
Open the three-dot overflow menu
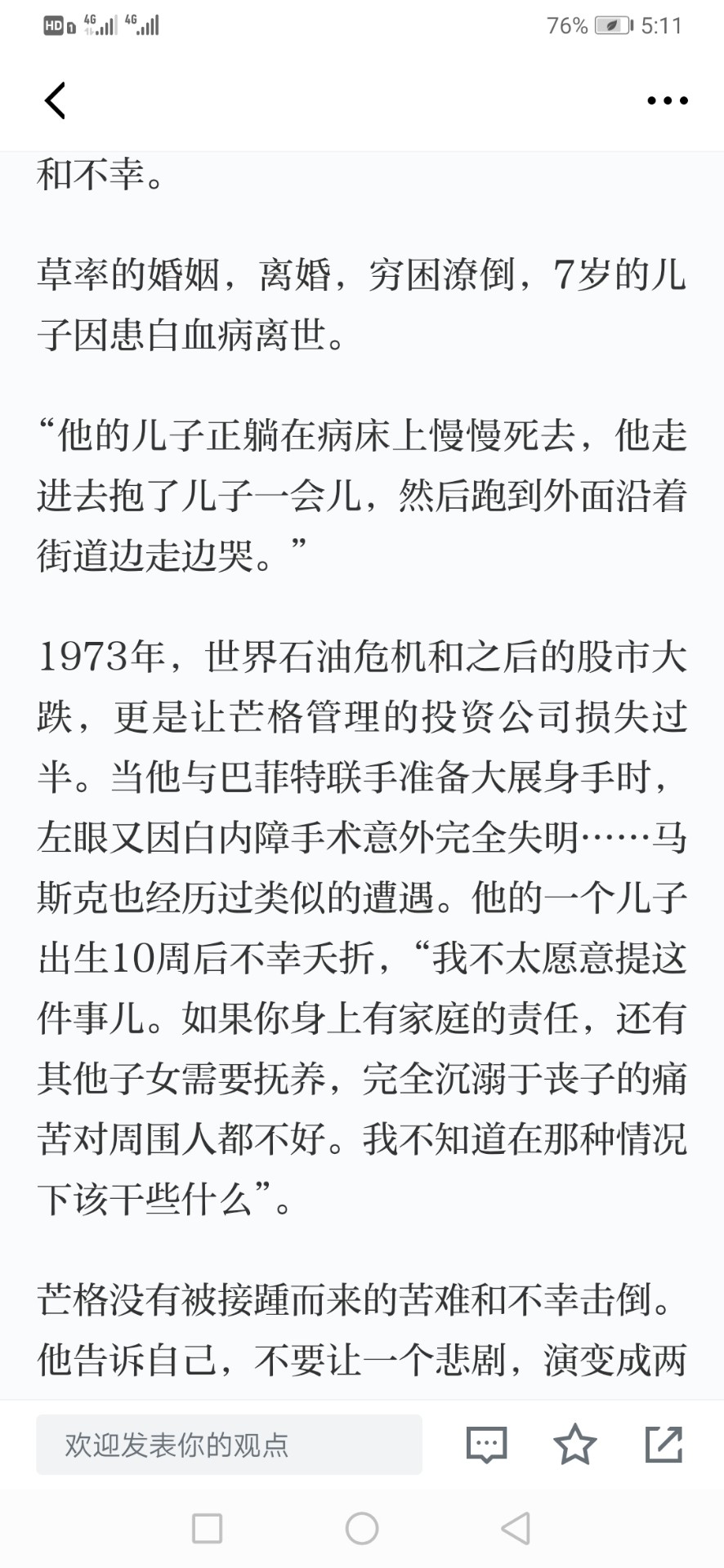(x=667, y=101)
